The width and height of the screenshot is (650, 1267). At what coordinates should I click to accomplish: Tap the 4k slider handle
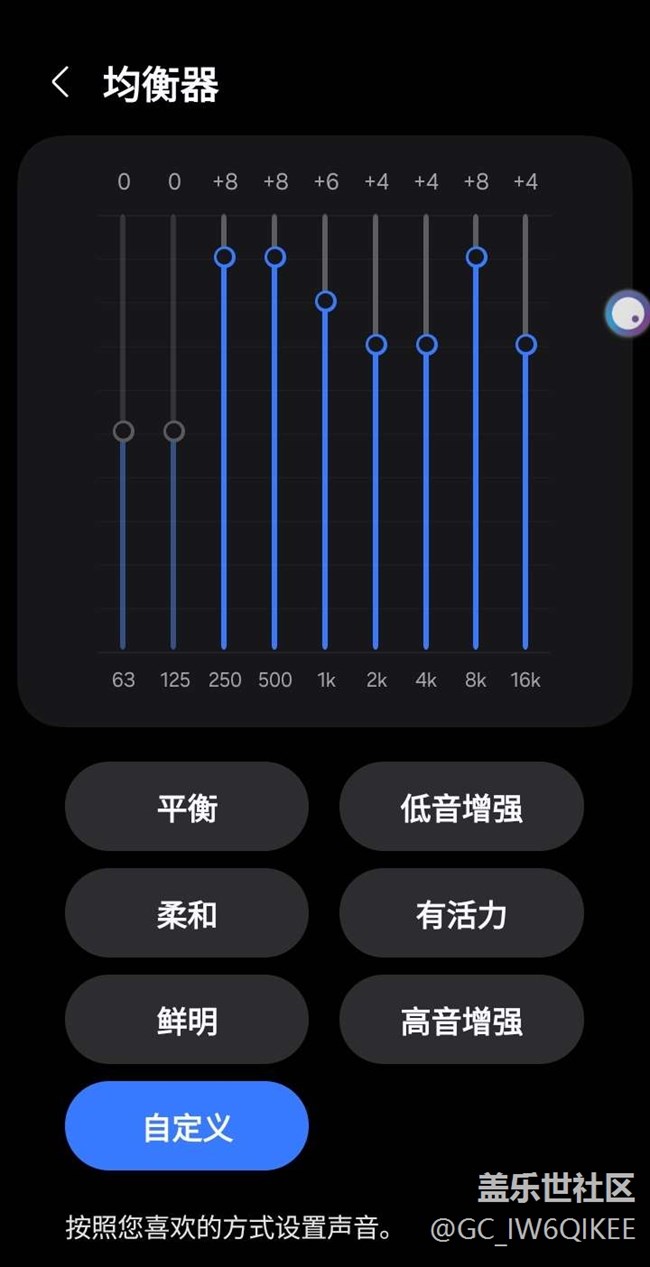coord(427,344)
